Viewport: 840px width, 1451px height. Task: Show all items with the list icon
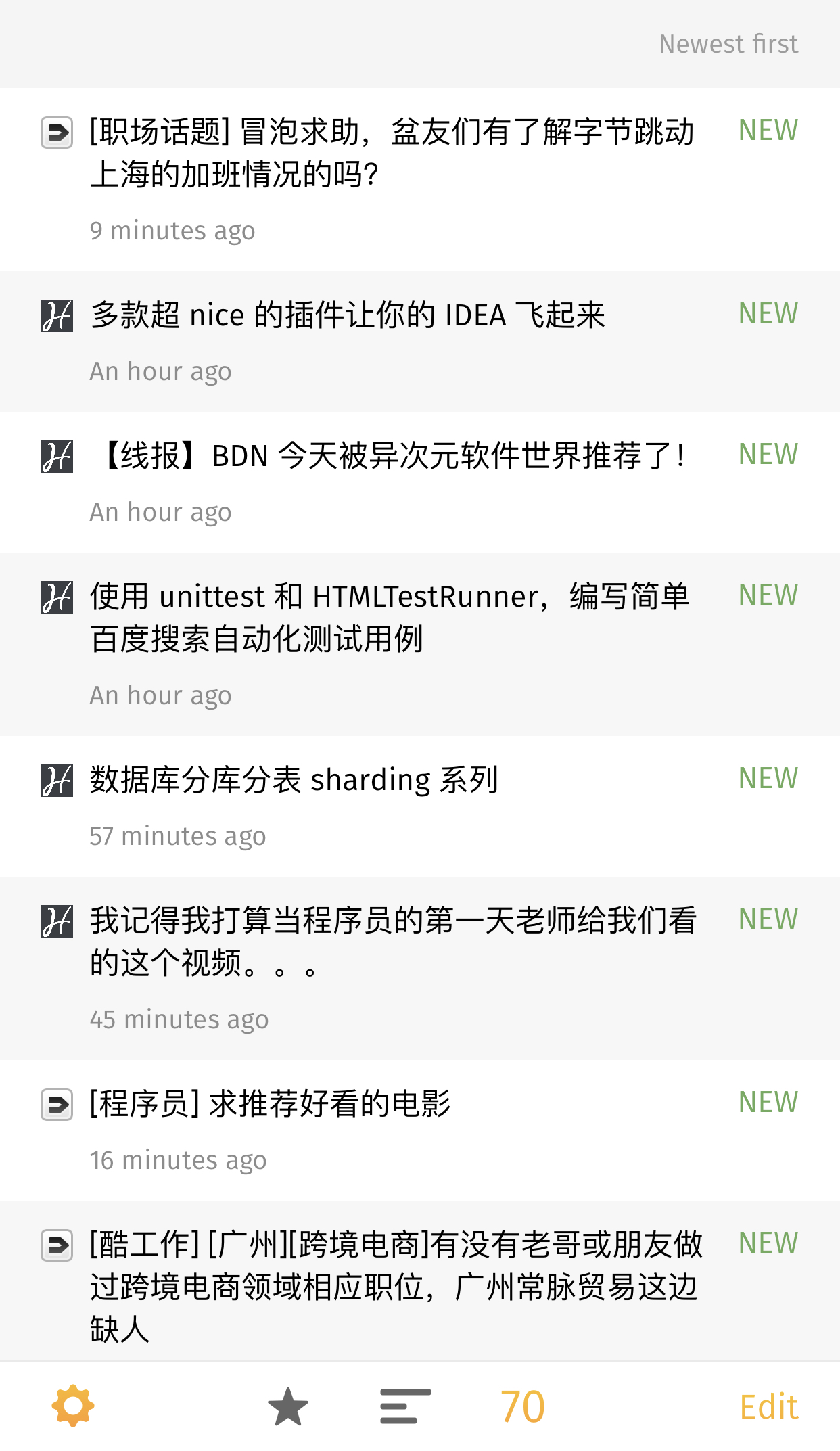[x=405, y=1406]
